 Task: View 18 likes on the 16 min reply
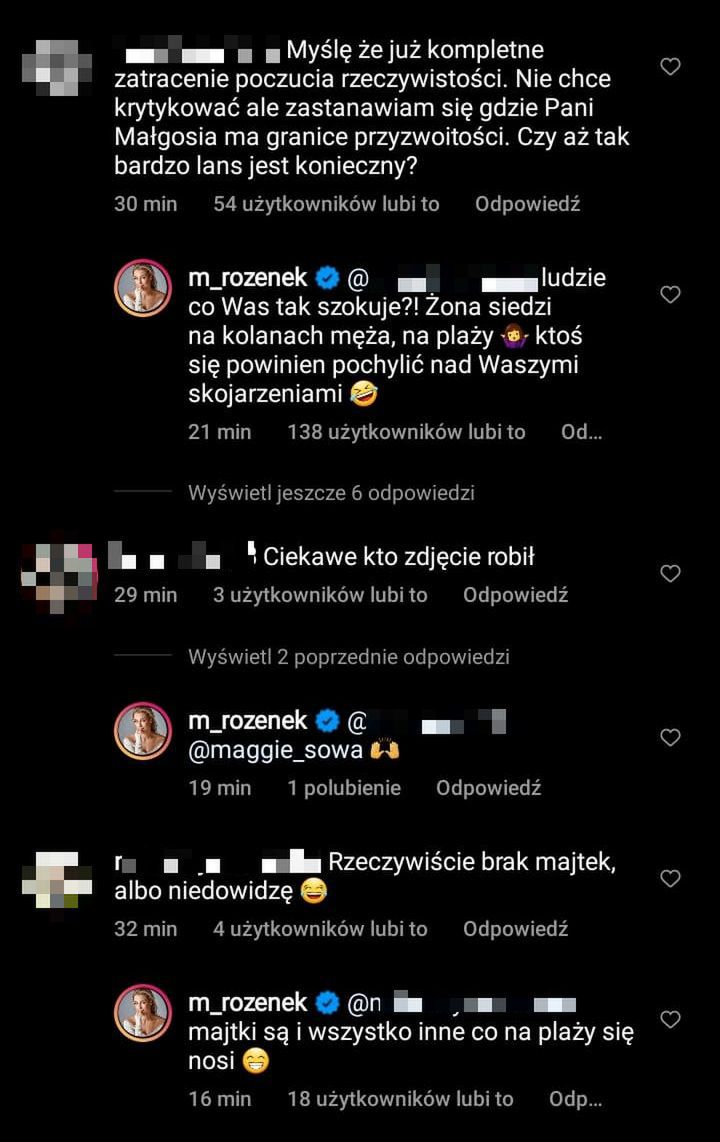(400, 1099)
